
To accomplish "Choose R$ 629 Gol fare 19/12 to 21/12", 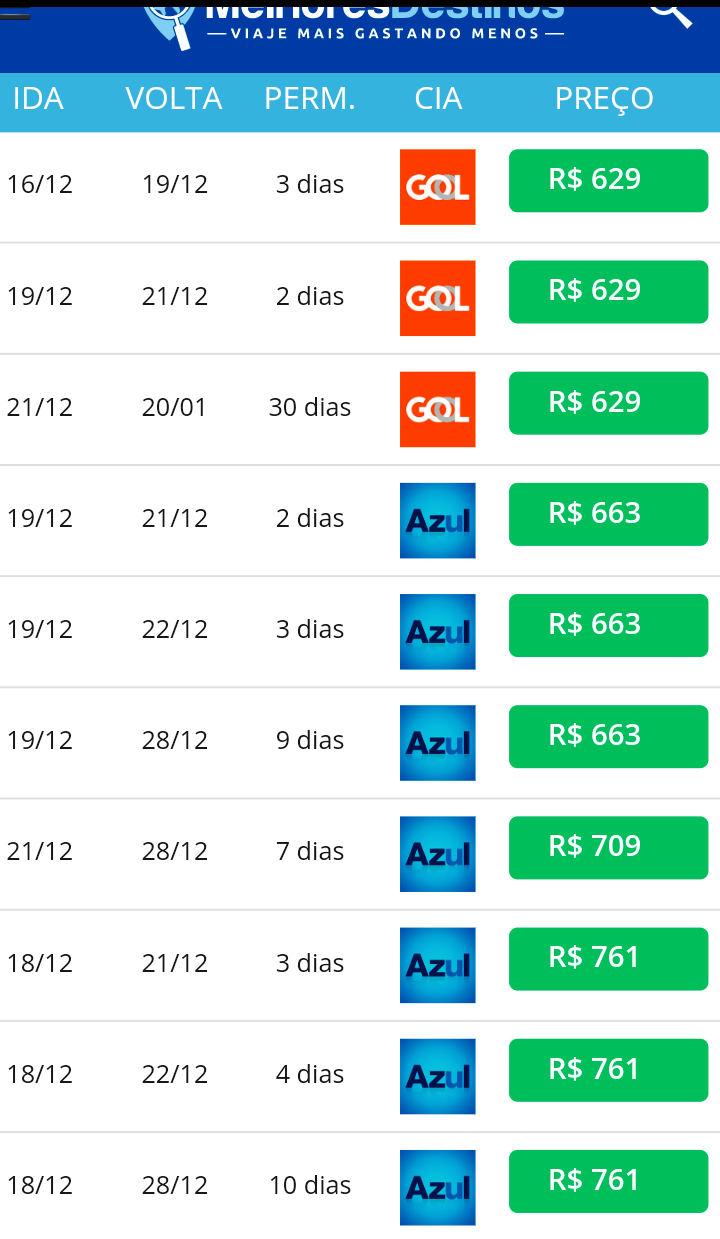I will point(608,292).
